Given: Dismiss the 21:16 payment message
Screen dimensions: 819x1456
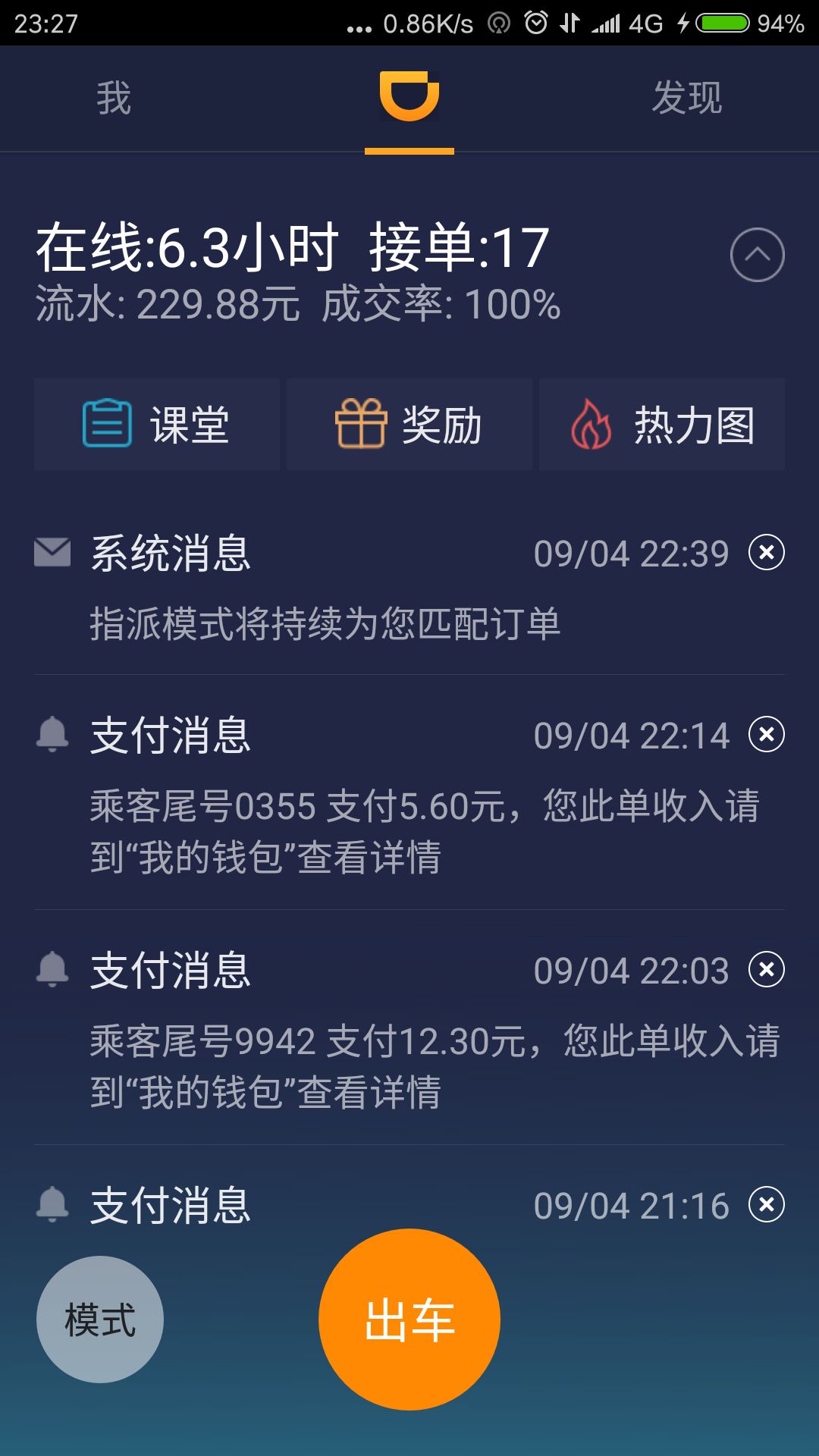Looking at the screenshot, I should pyautogui.click(x=768, y=1204).
